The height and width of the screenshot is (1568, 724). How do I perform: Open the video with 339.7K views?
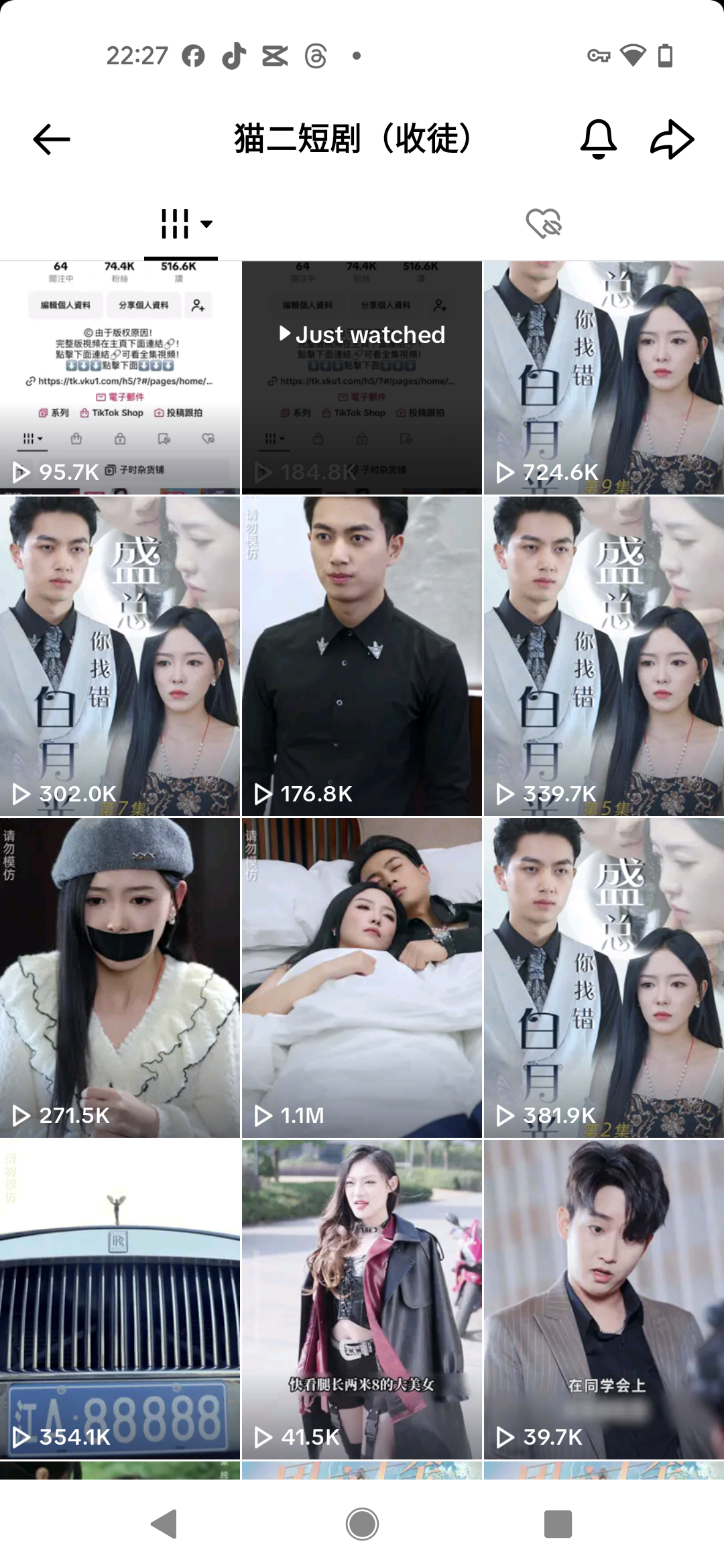(x=603, y=657)
